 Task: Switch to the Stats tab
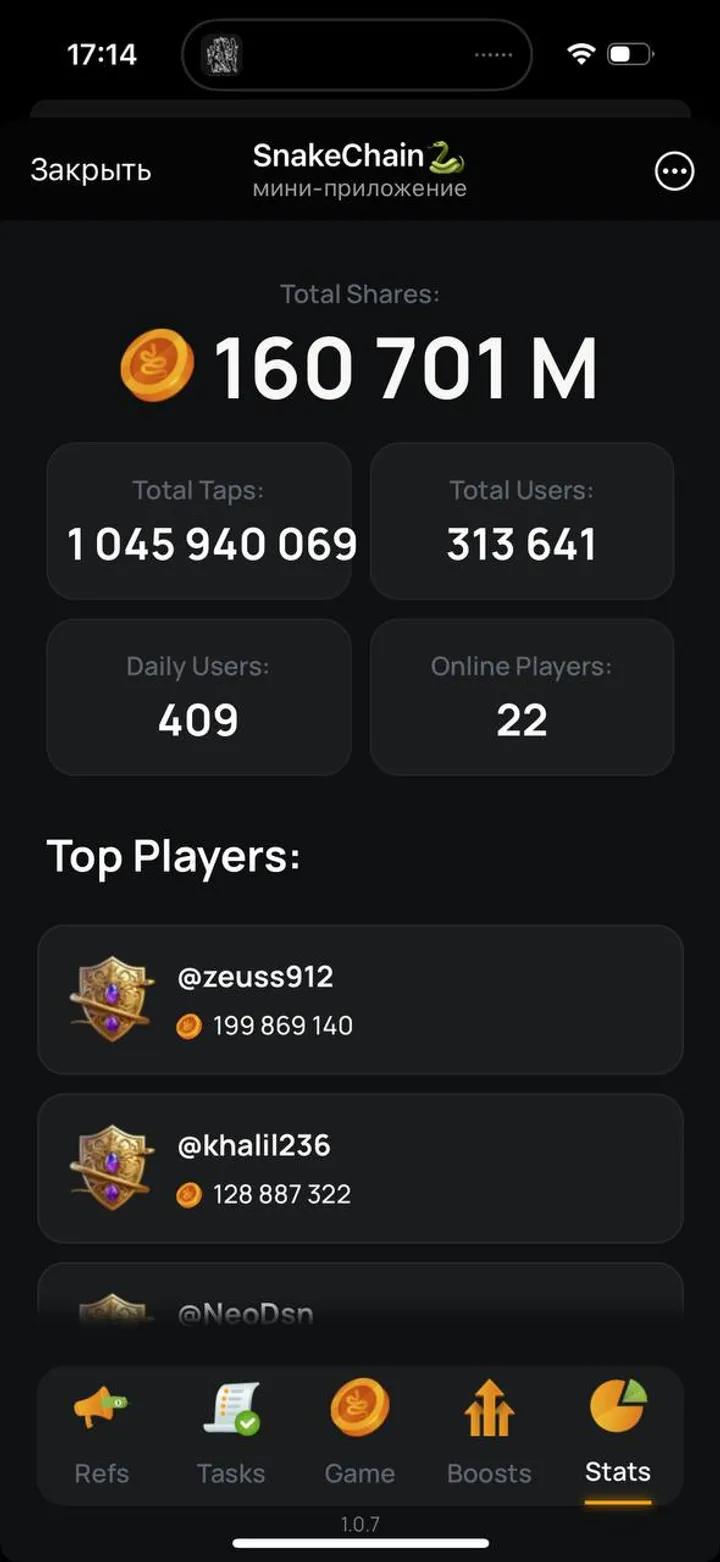[x=617, y=1435]
